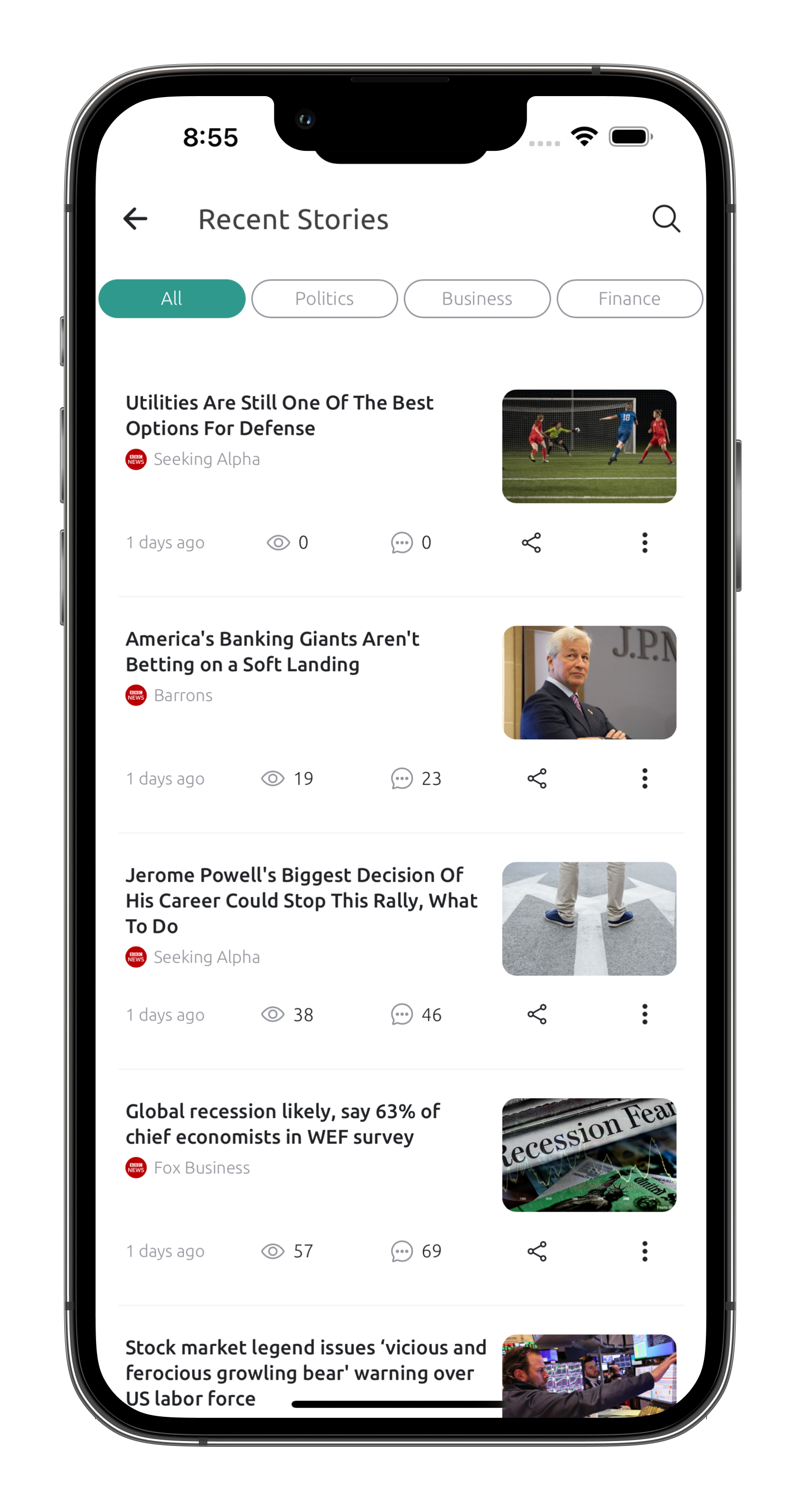
Task: Switch to the Business category
Action: click(x=477, y=299)
